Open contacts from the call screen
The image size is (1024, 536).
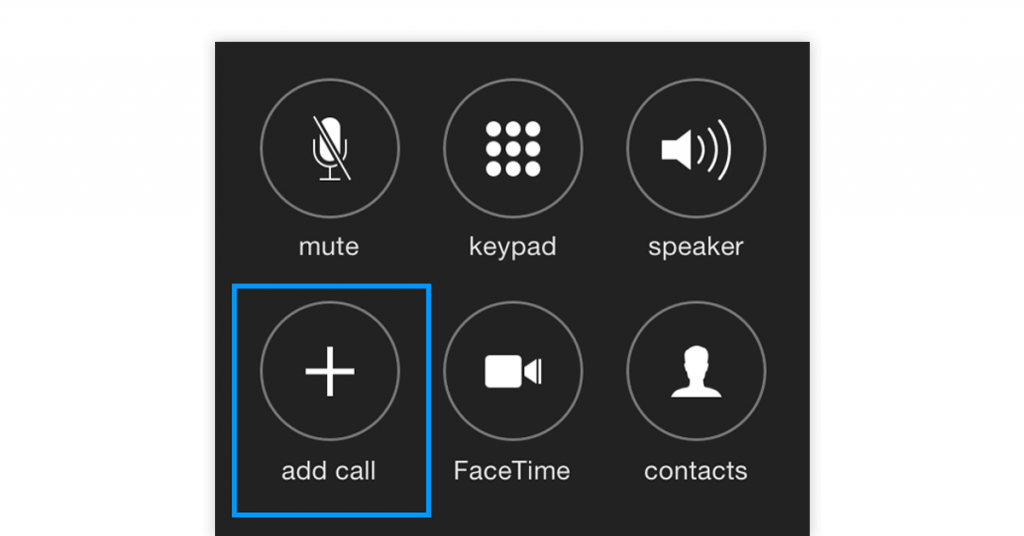pyautogui.click(x=696, y=371)
